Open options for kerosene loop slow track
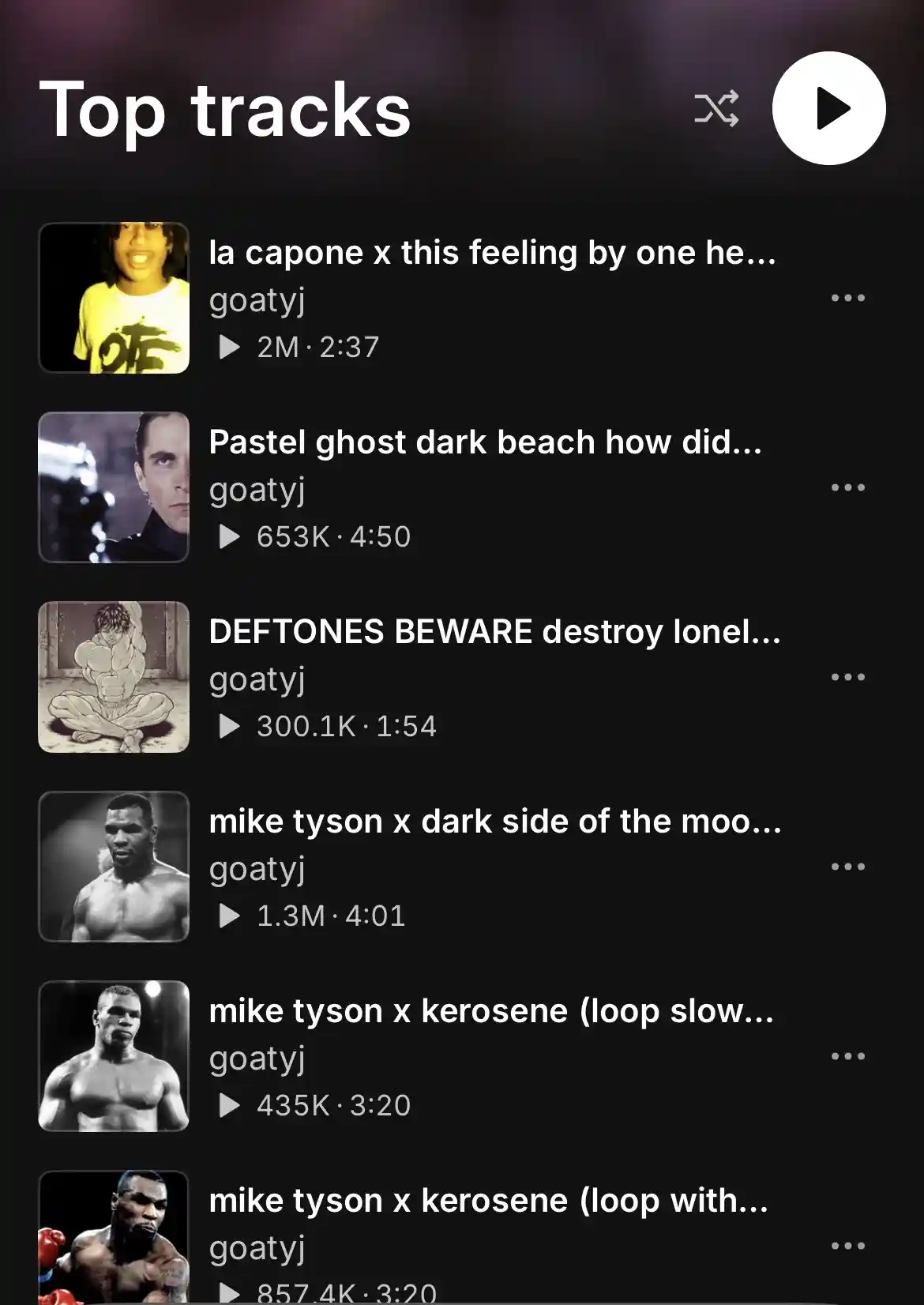 point(847,1057)
